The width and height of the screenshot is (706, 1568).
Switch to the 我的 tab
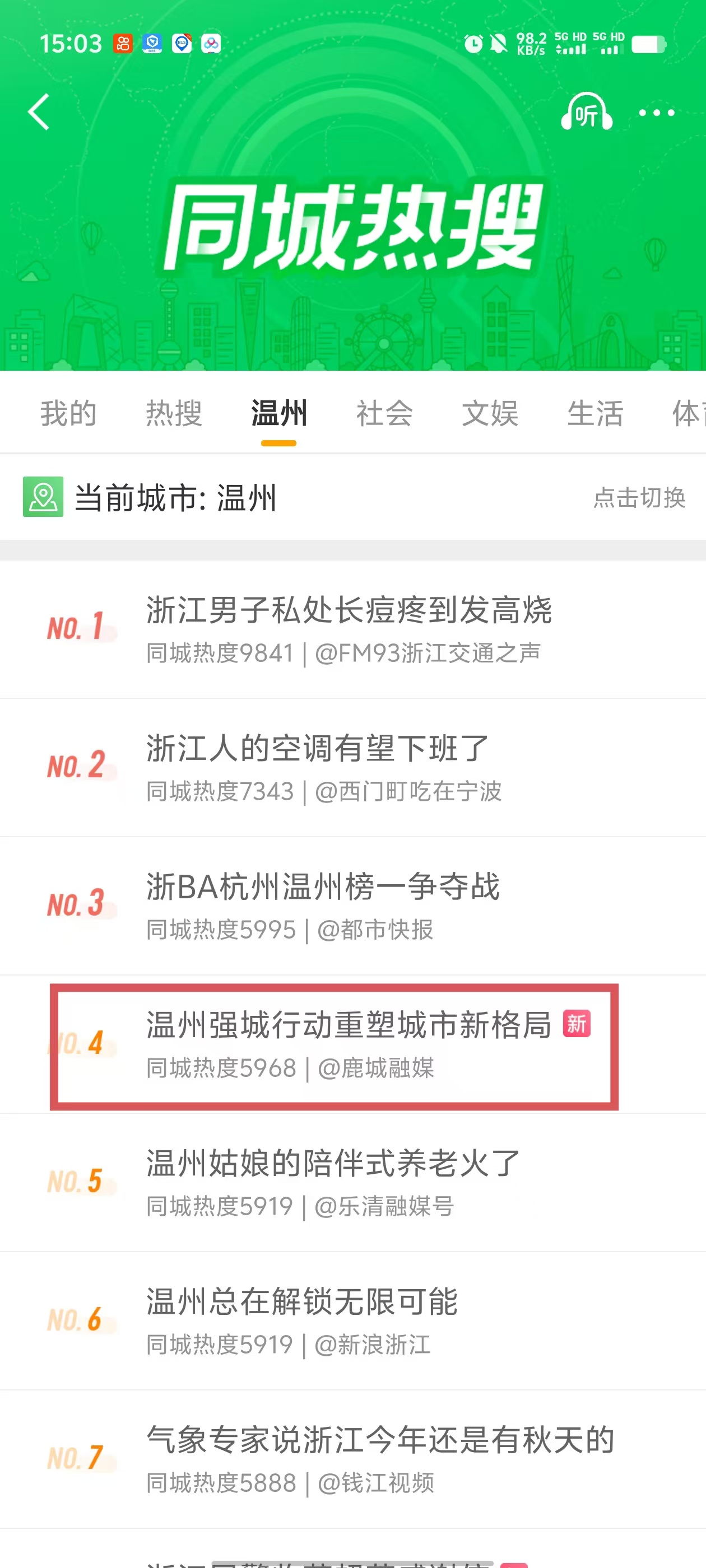pos(68,414)
